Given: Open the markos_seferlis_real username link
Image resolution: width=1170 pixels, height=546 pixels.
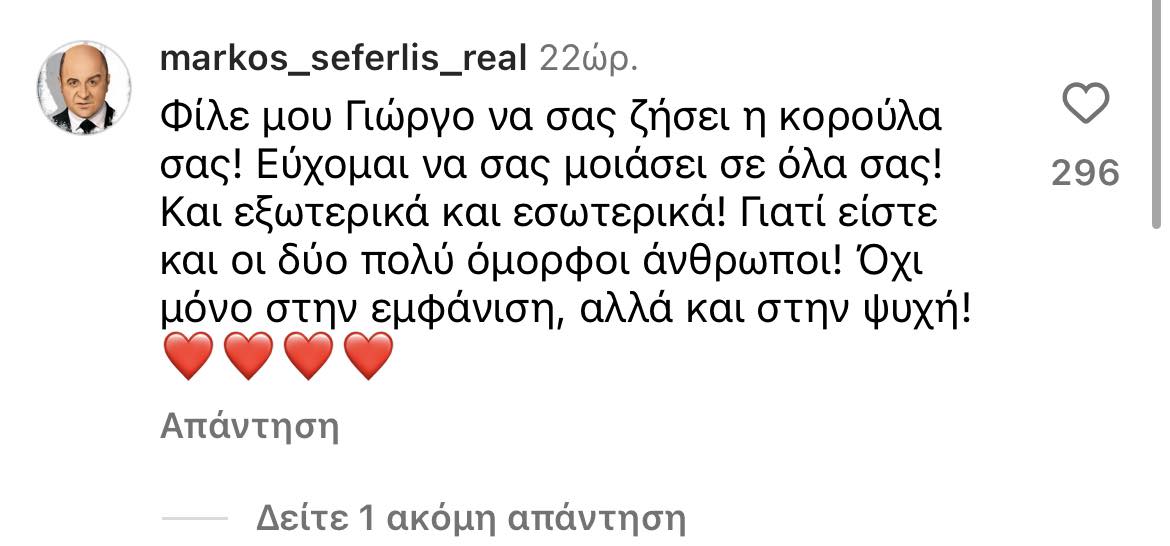Looking at the screenshot, I should (343, 59).
